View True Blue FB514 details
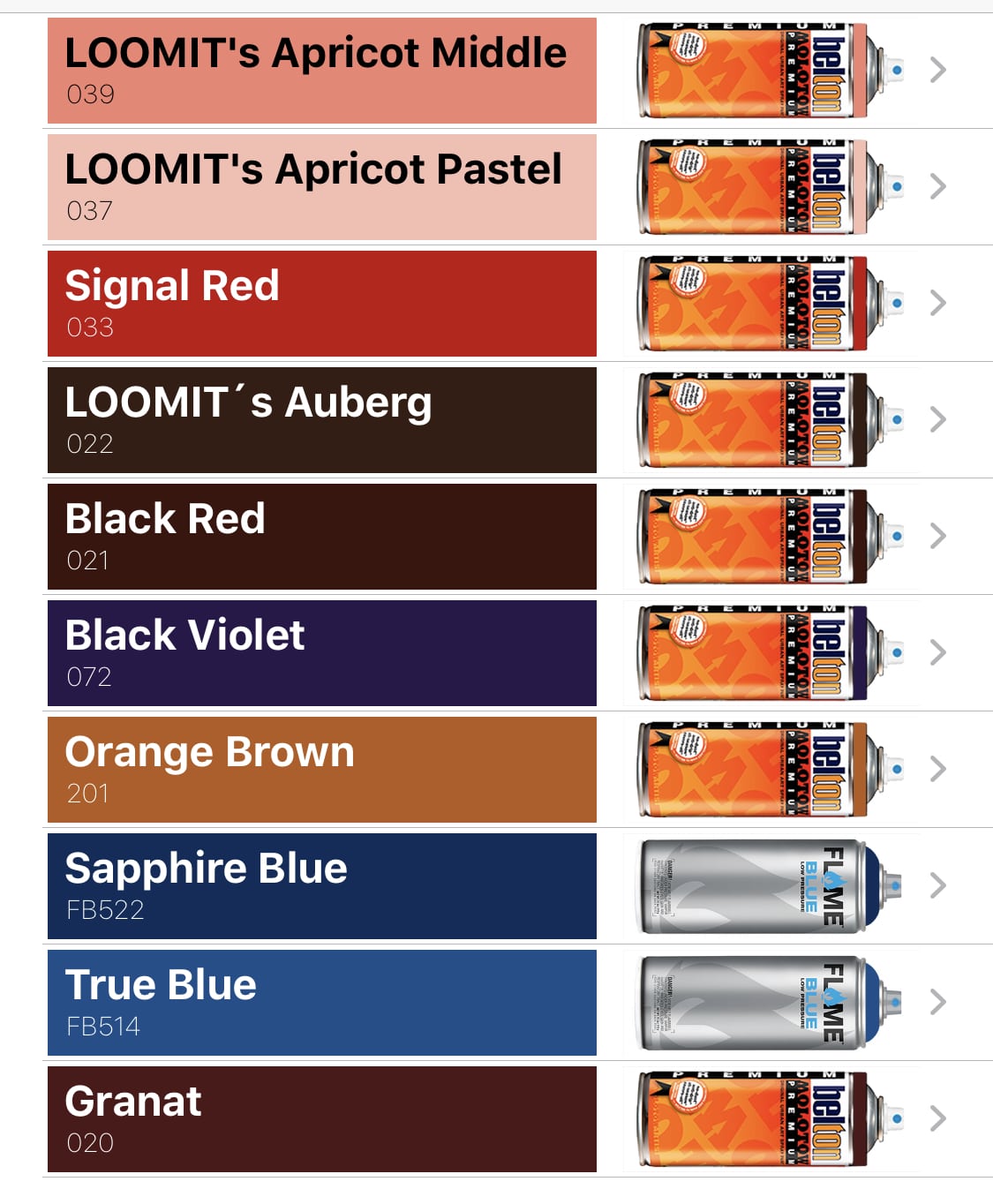 (x=321, y=1003)
